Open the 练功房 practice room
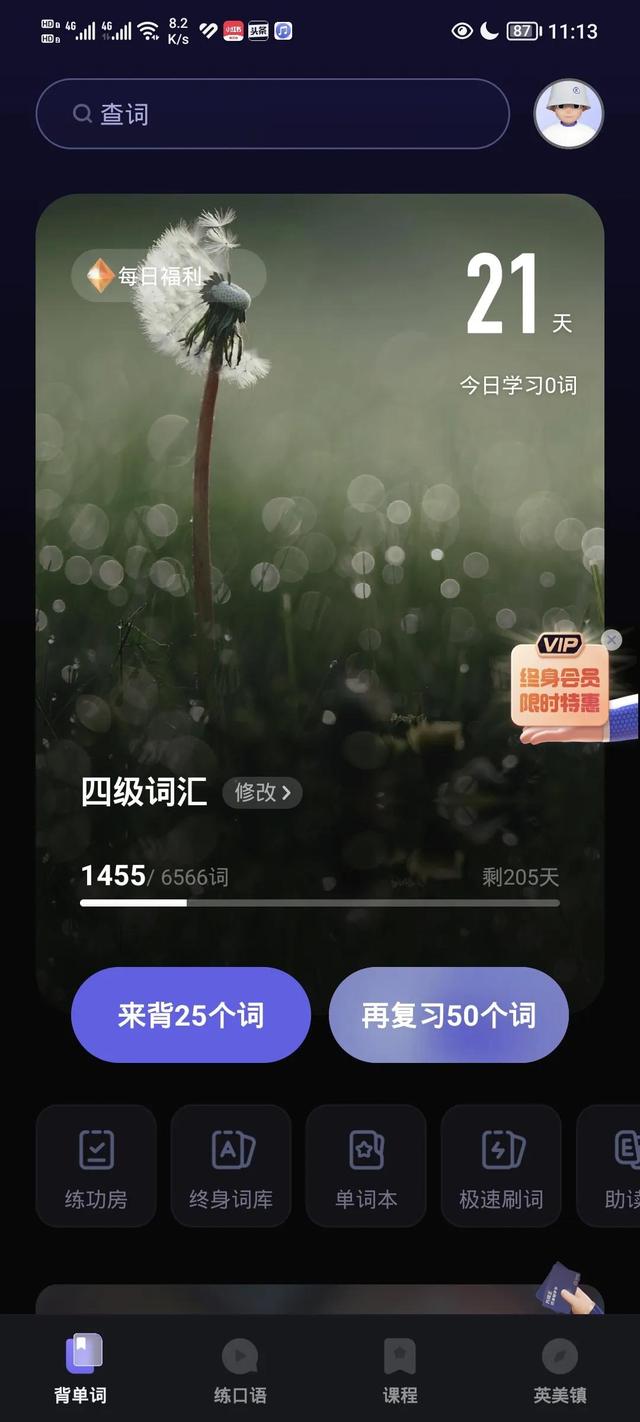The height and width of the screenshot is (1422, 640). [96, 1166]
